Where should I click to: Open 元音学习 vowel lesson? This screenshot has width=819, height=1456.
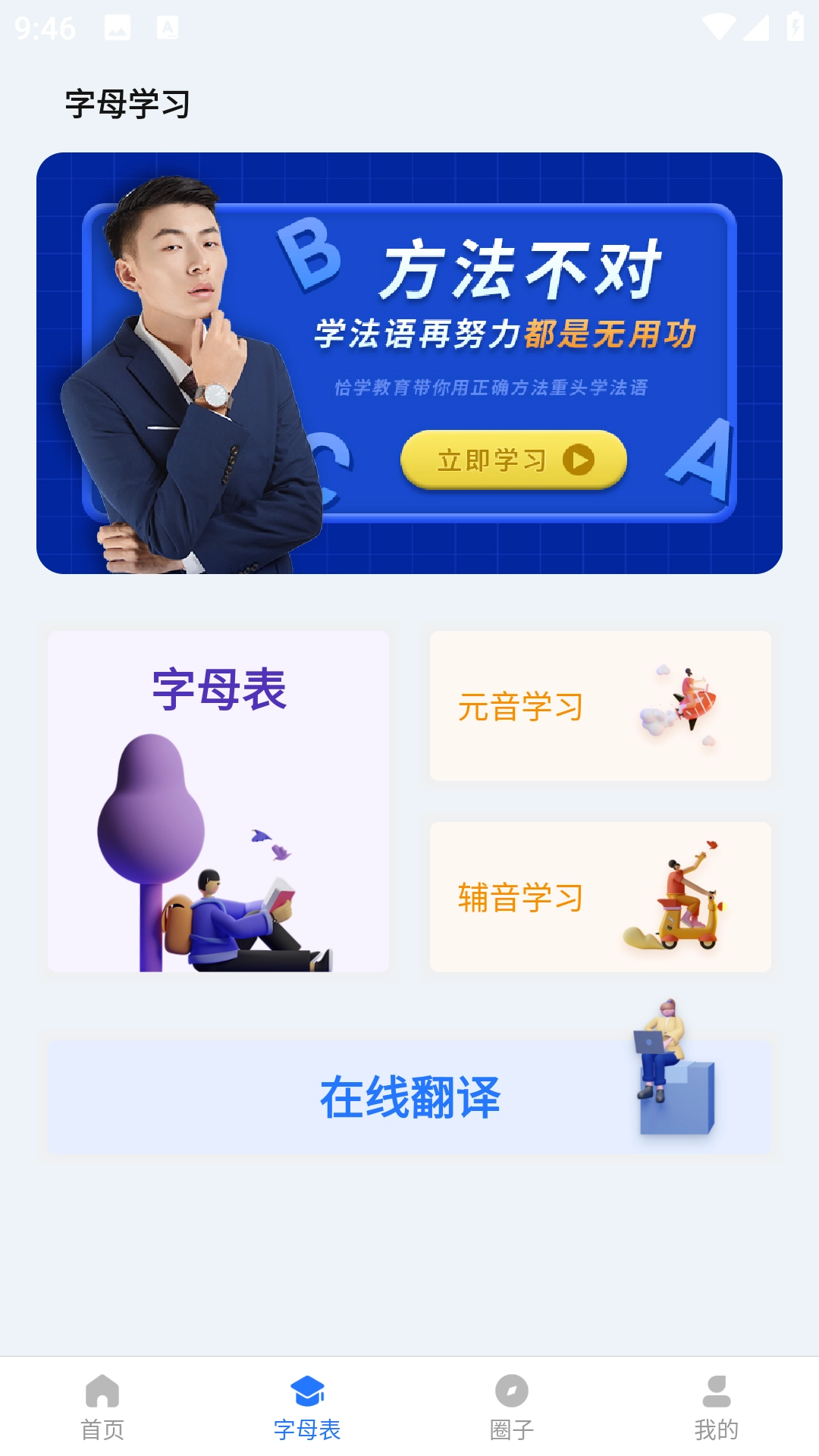(600, 706)
